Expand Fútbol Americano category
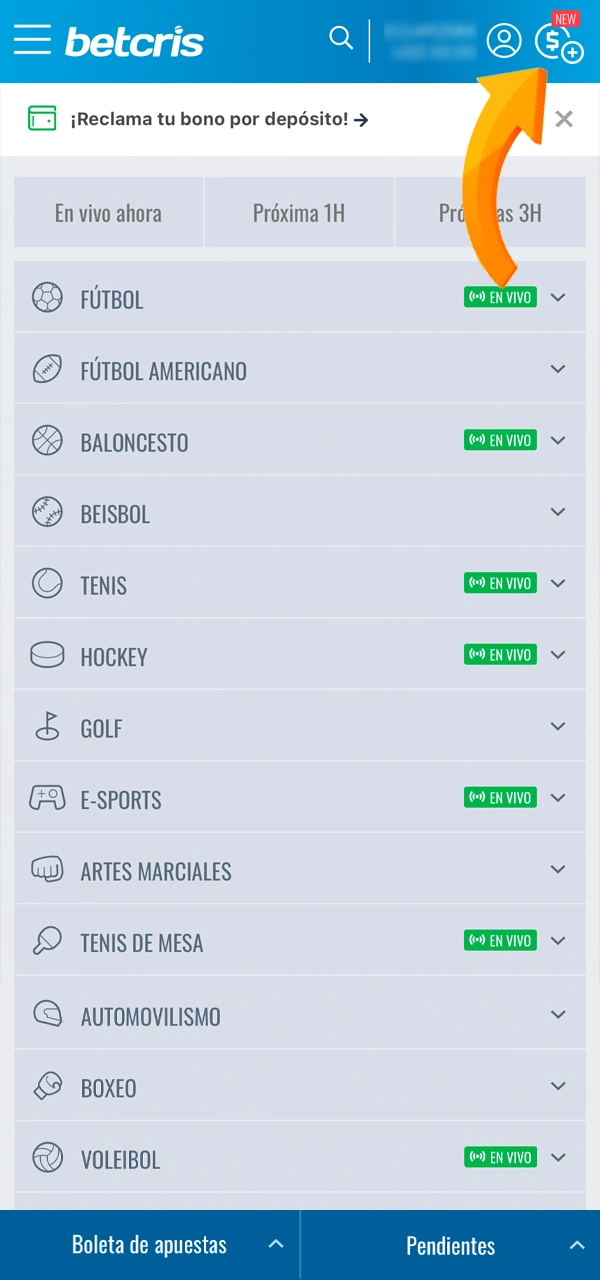The width and height of the screenshot is (600, 1280). point(300,370)
